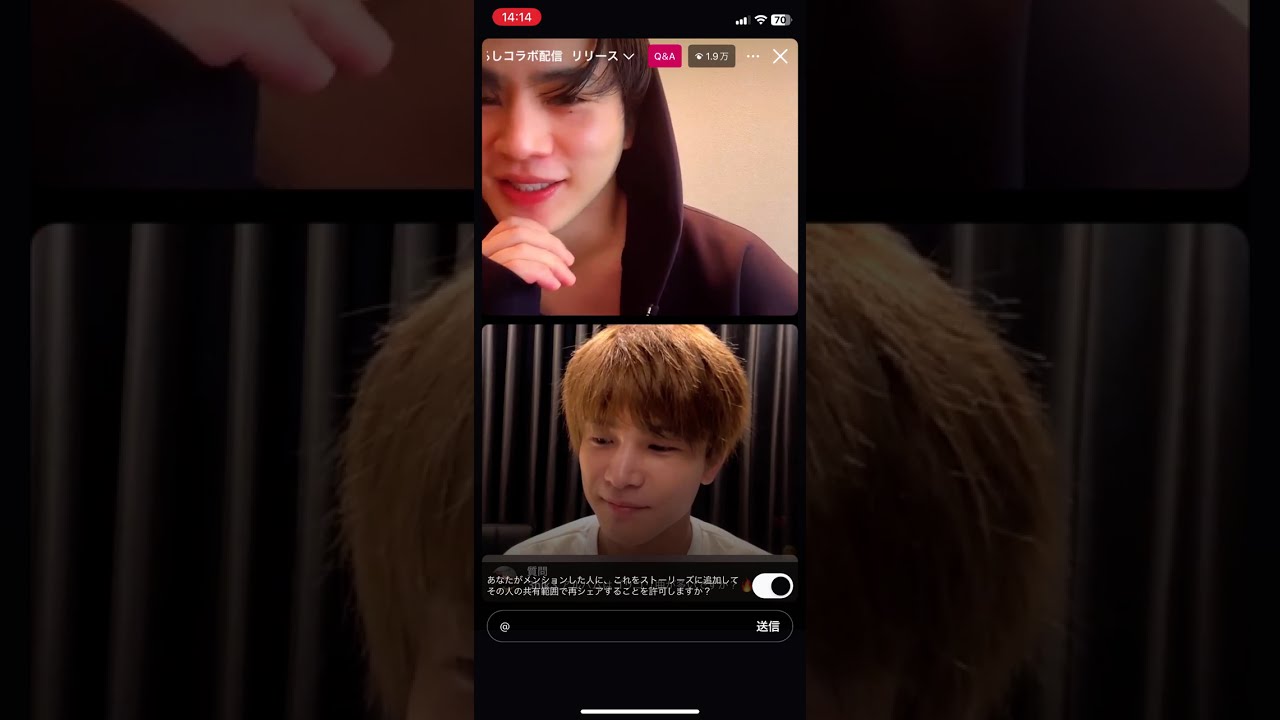Image resolution: width=1280 pixels, height=720 pixels.
Task: Tap the Q&A badge
Action: [x=665, y=57]
